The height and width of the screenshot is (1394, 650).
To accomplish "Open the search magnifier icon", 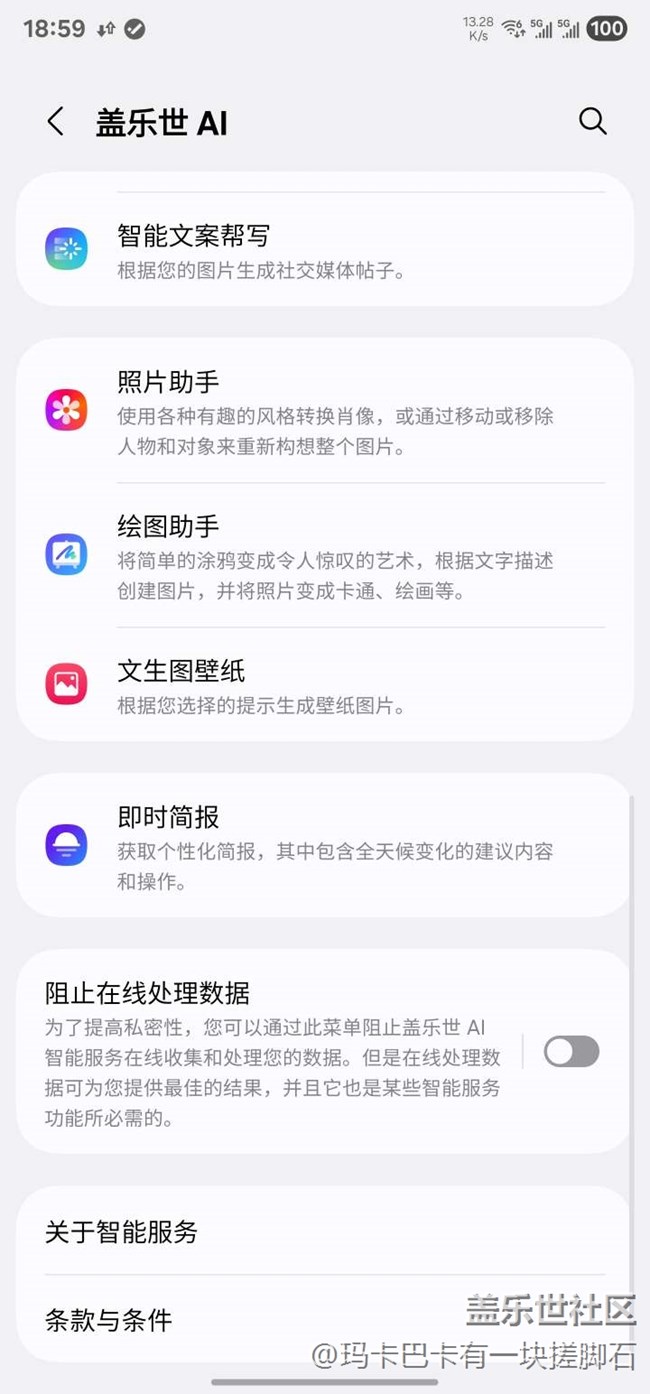I will tap(593, 122).
